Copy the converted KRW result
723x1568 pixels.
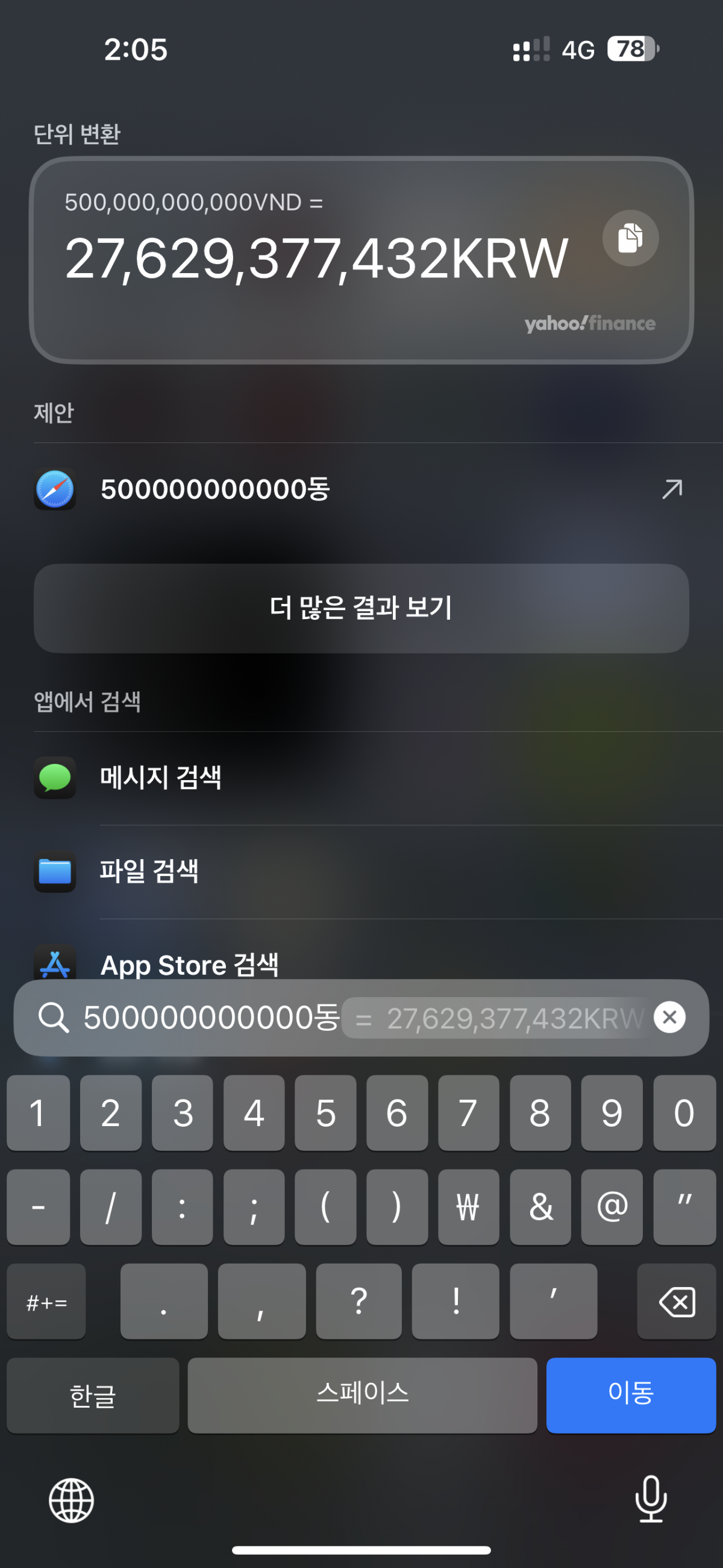[x=630, y=238]
